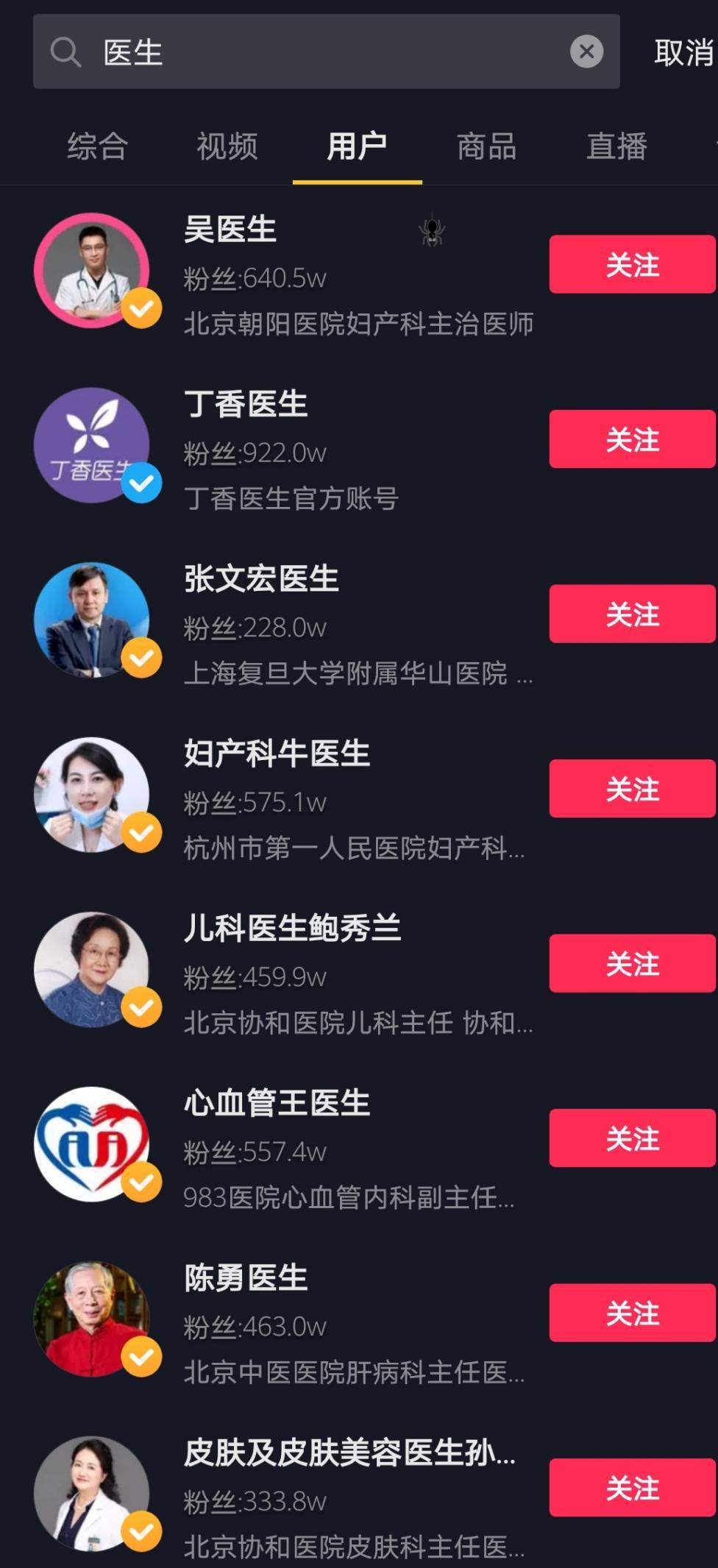718x1568 pixels.
Task: Follow 陈勇医生
Action: (x=632, y=1313)
